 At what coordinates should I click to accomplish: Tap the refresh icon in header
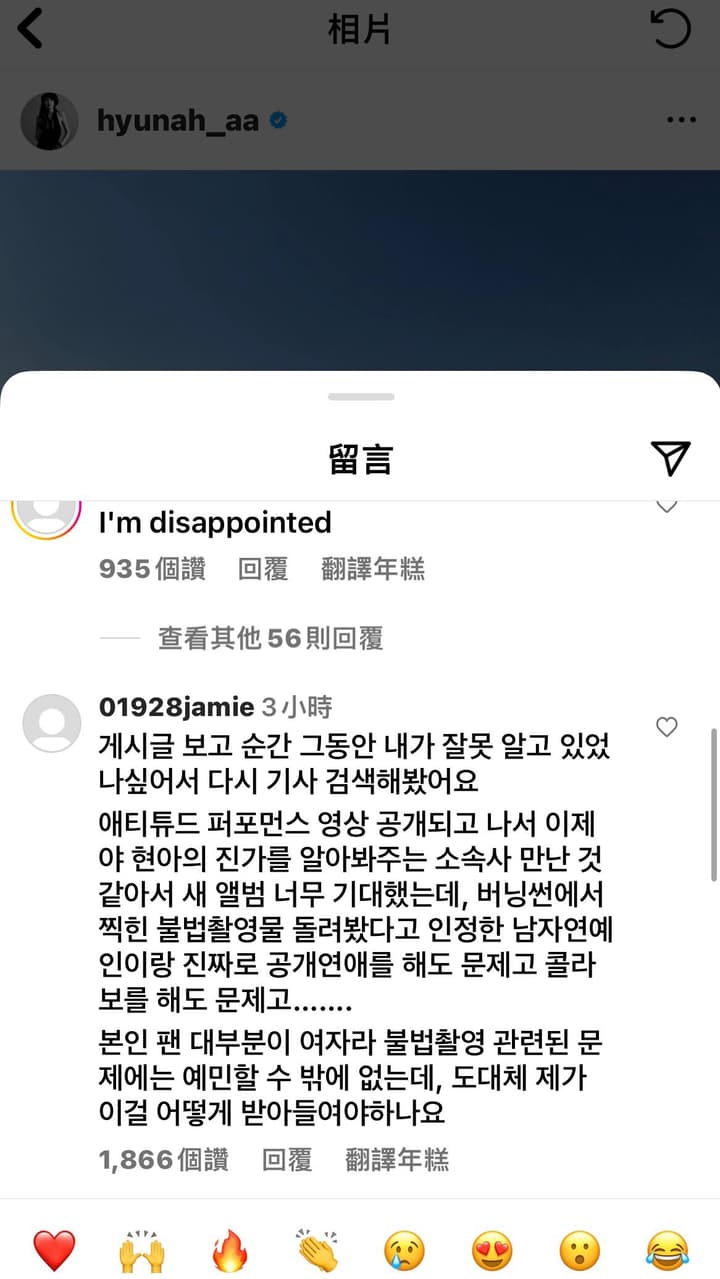click(670, 29)
